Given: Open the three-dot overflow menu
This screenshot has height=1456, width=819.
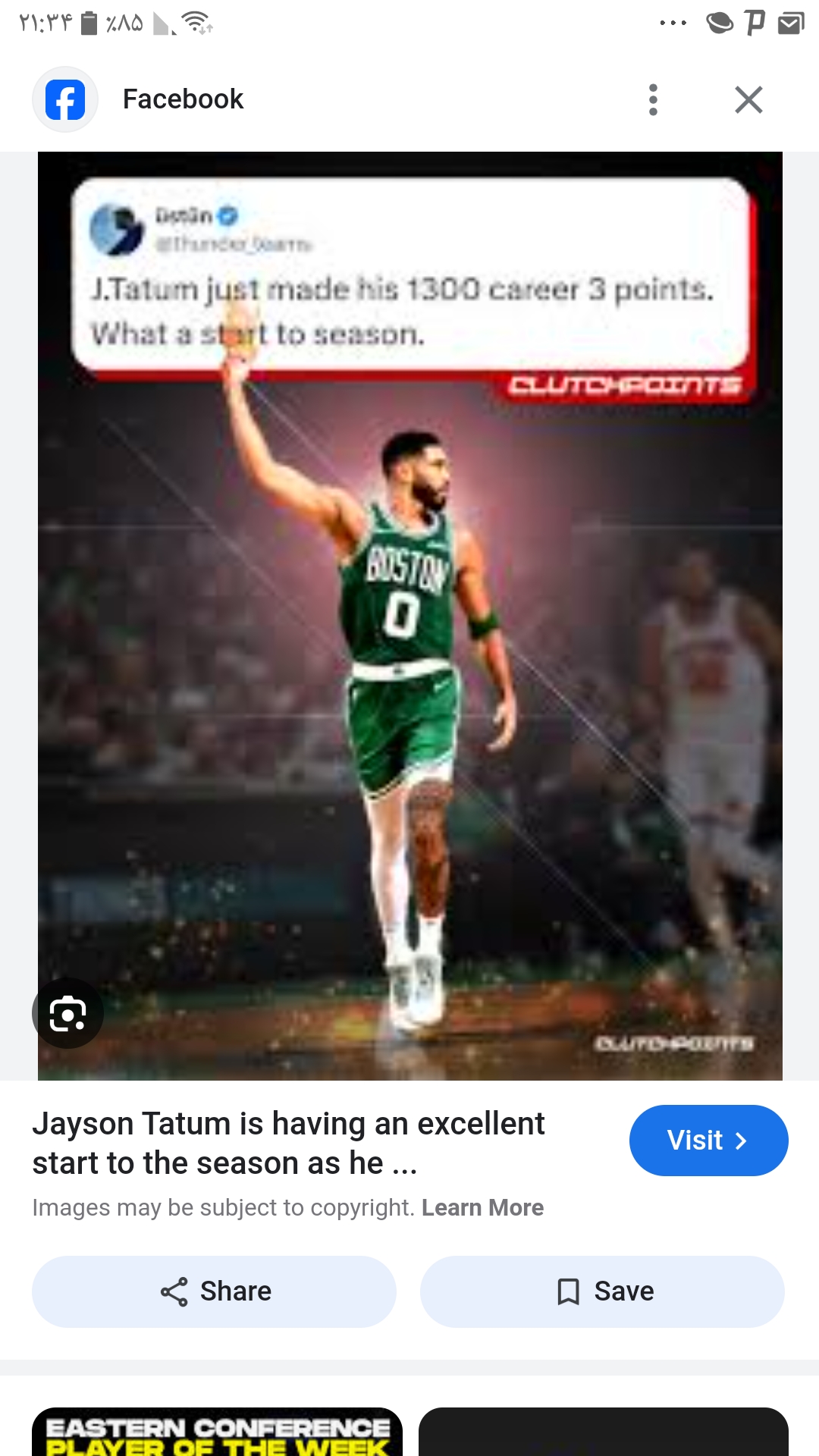Looking at the screenshot, I should pyautogui.click(x=653, y=99).
